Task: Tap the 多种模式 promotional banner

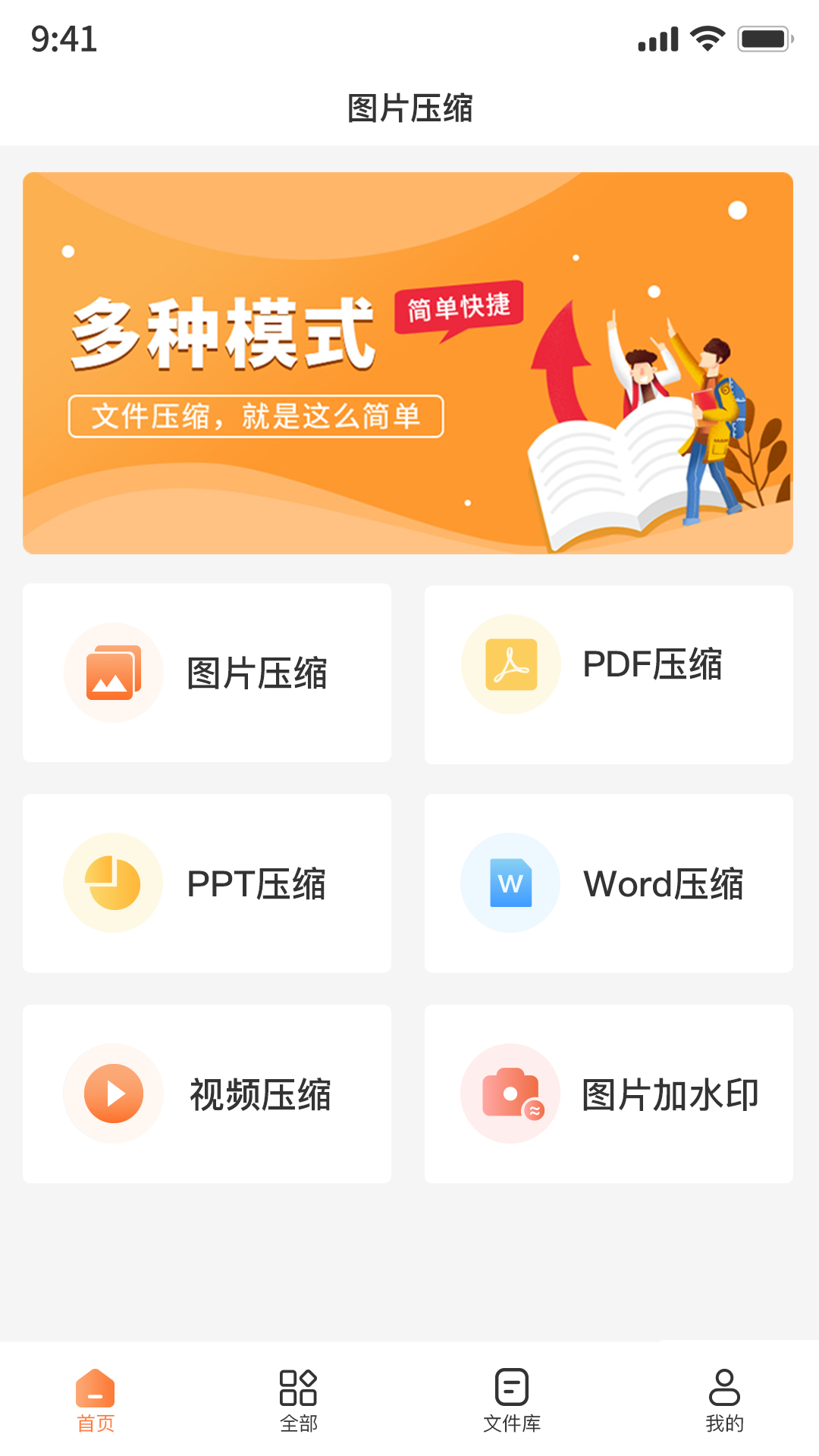Action: point(408,363)
